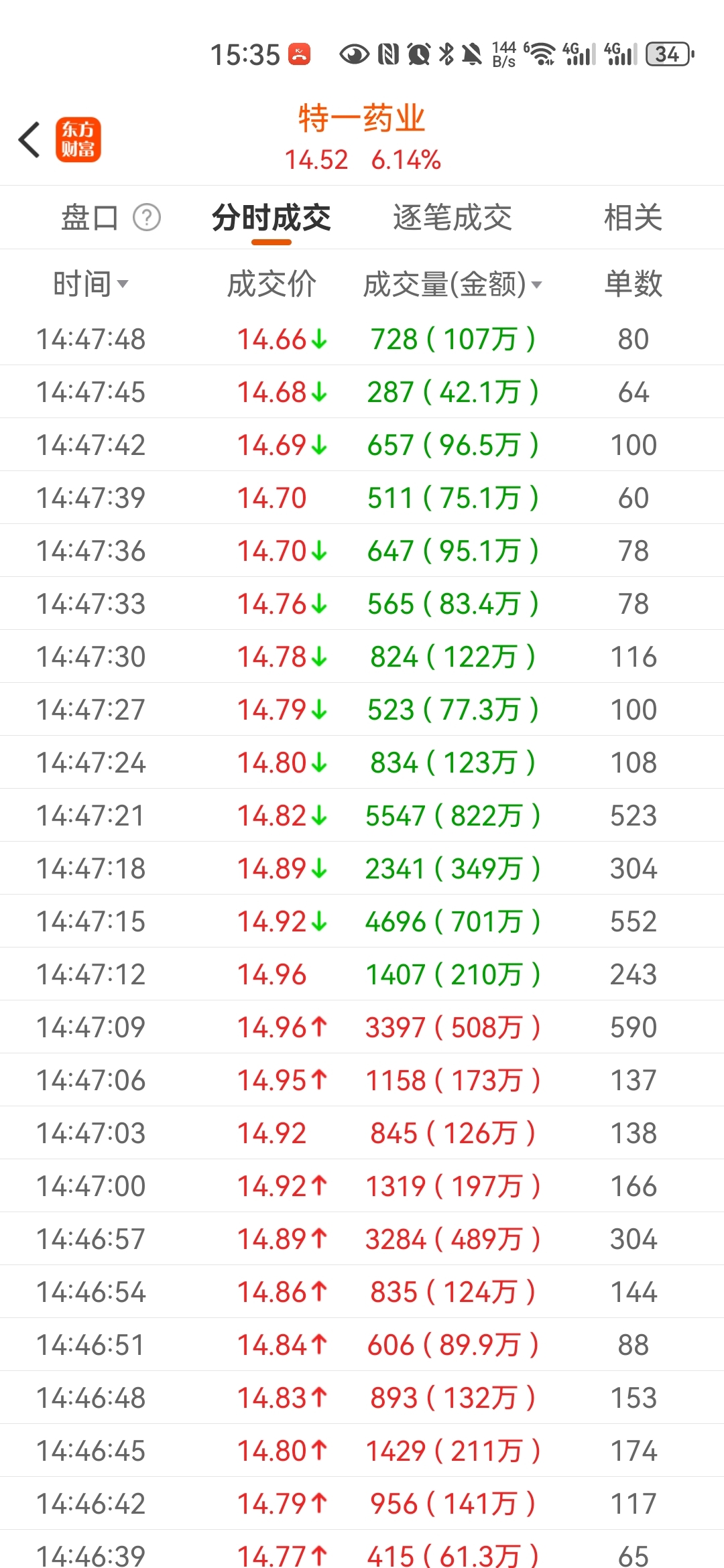Image resolution: width=724 pixels, height=1568 pixels.
Task: Open the help icon beside 盘口
Action: [x=147, y=218]
